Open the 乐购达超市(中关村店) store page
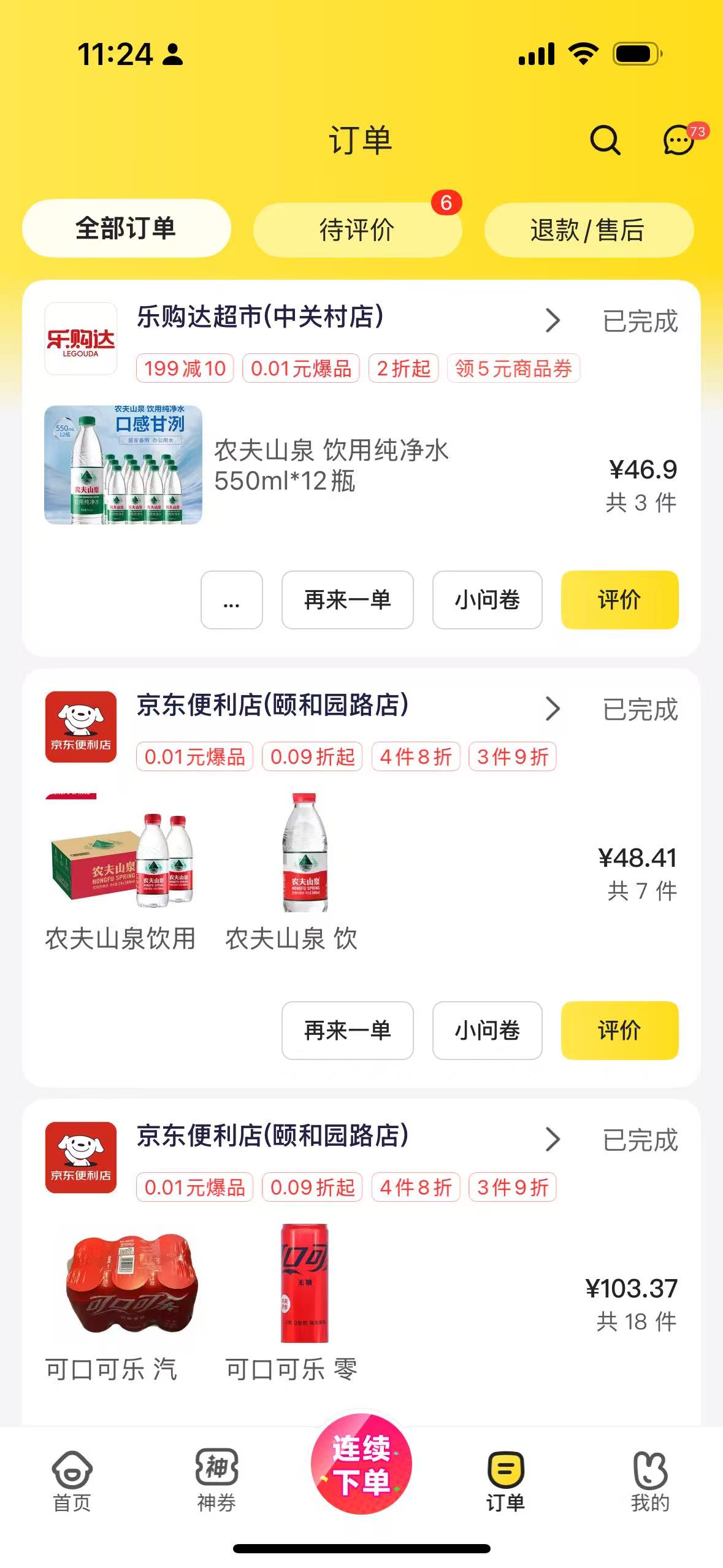This screenshot has width=723, height=1568. point(260,317)
